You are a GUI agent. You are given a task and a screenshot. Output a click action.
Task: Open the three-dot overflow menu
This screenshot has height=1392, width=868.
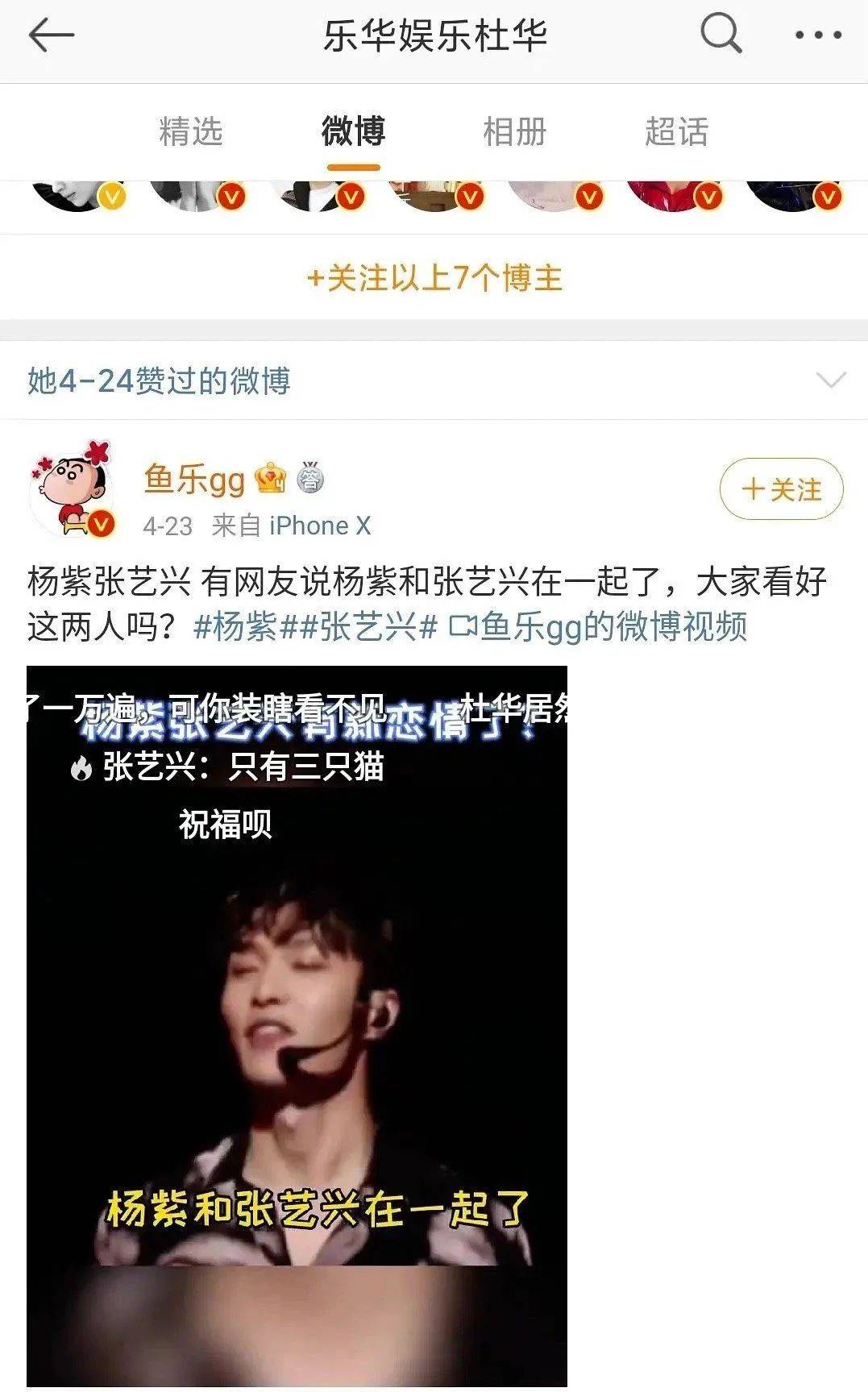point(817,35)
